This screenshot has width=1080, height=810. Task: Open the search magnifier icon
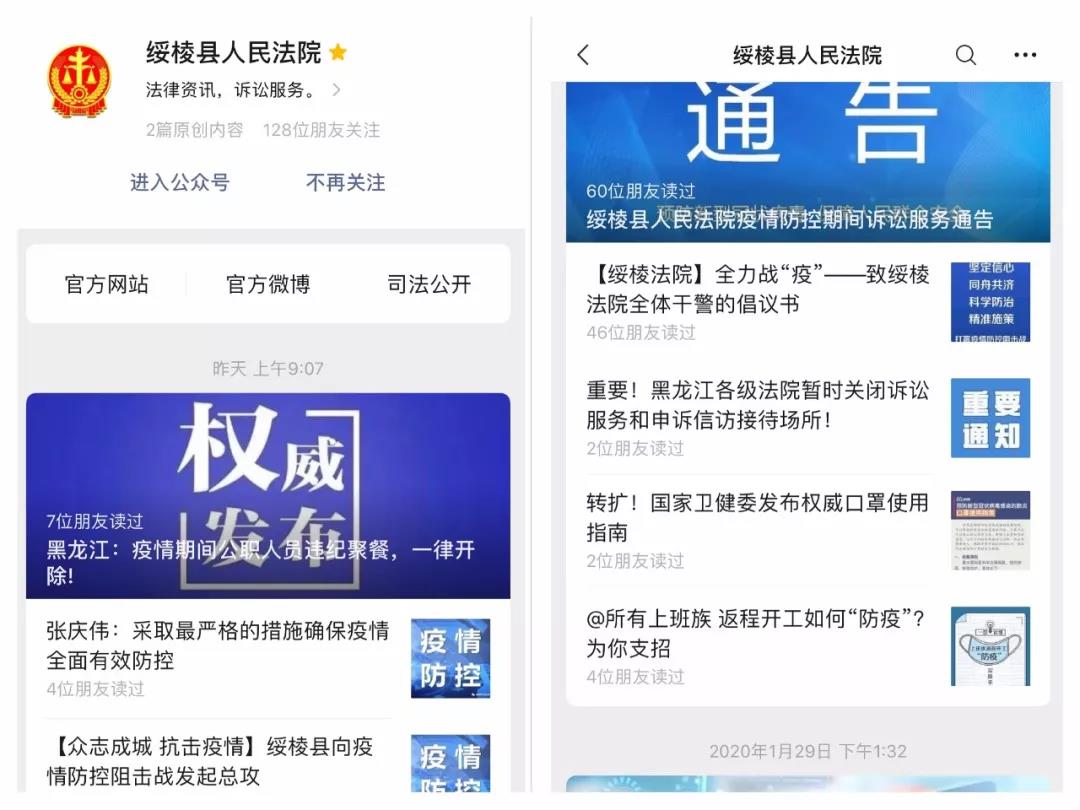(x=966, y=55)
